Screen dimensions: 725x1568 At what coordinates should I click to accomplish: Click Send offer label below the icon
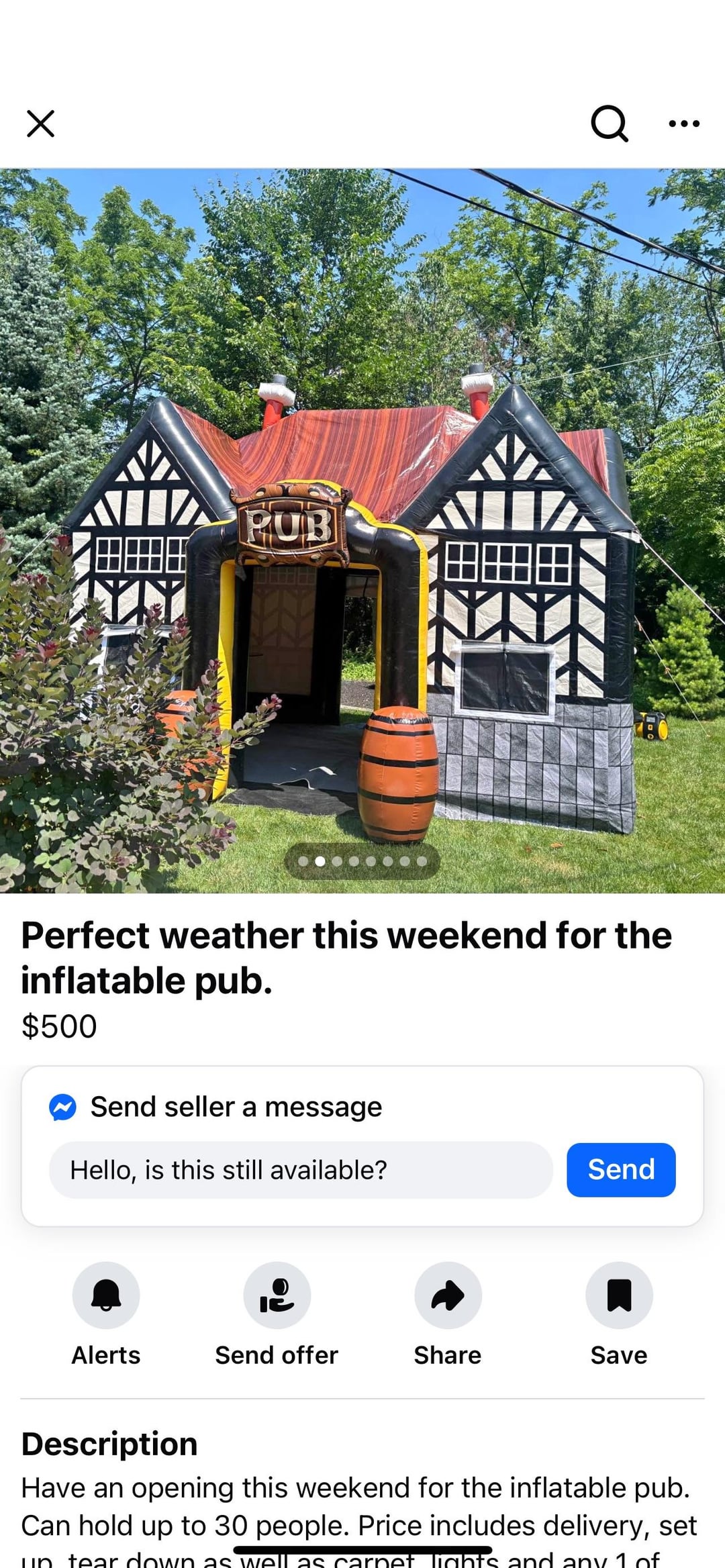click(275, 1355)
